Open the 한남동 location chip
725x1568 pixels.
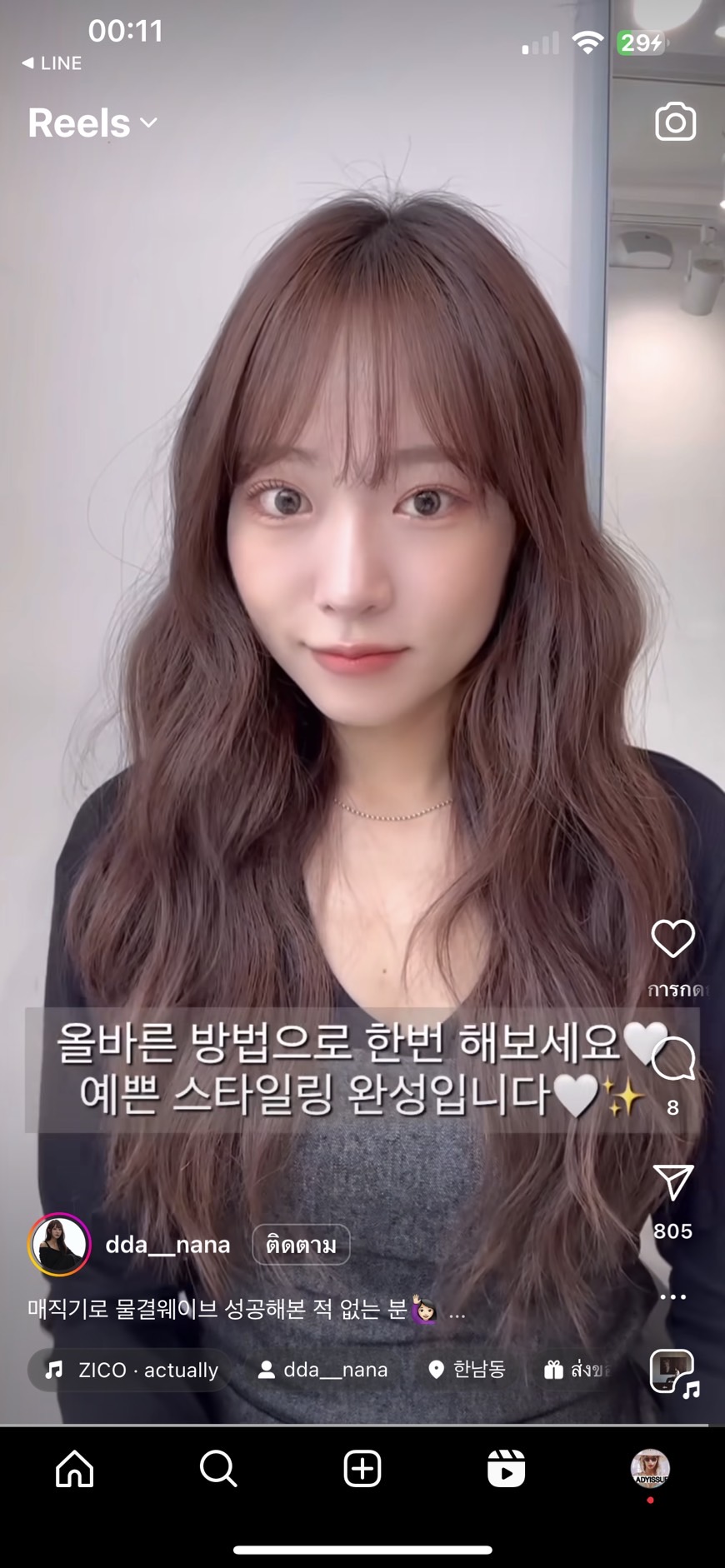coord(467,1370)
